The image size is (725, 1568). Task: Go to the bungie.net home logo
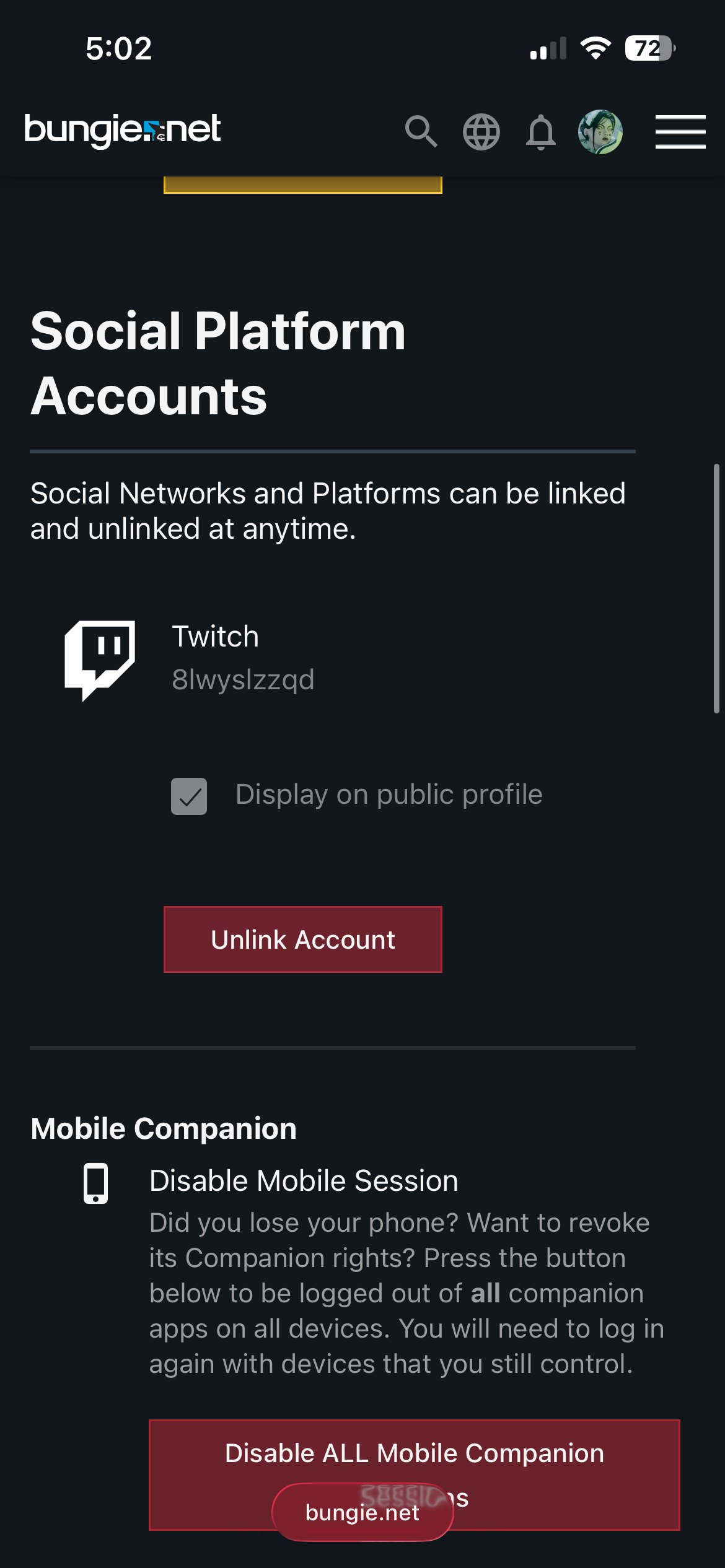tap(122, 129)
